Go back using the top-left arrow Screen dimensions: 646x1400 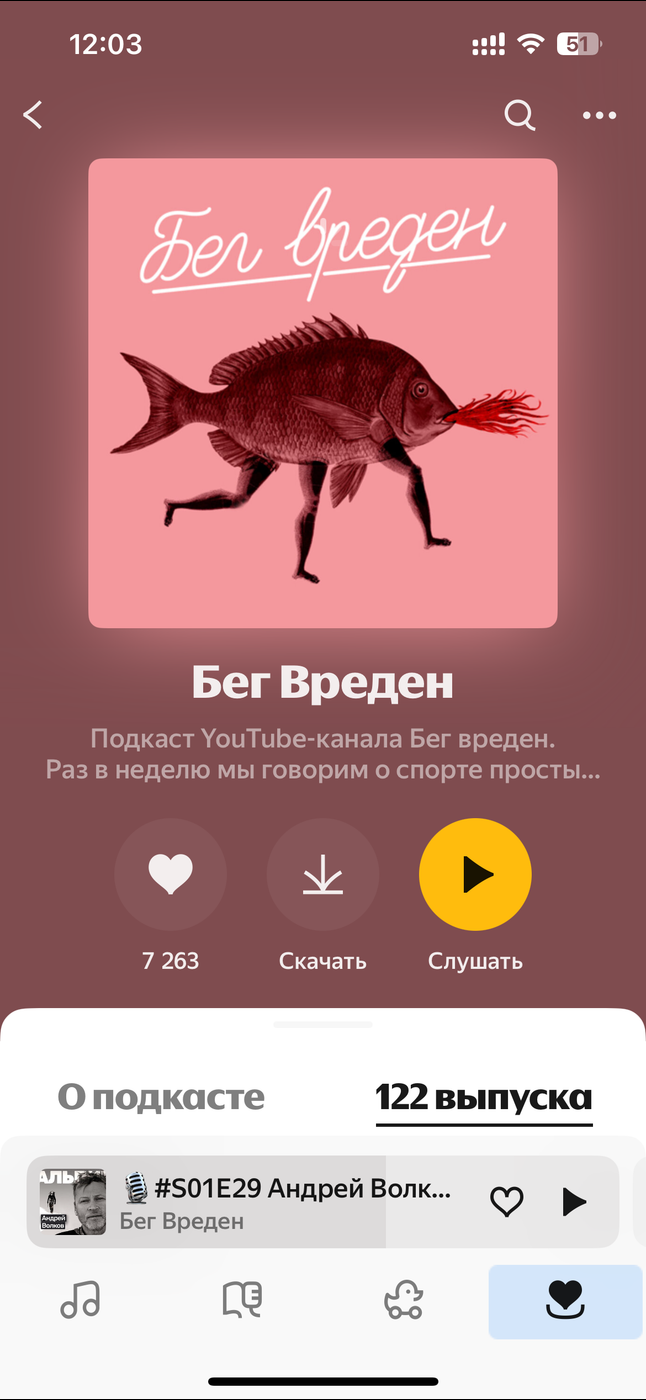[x=34, y=115]
